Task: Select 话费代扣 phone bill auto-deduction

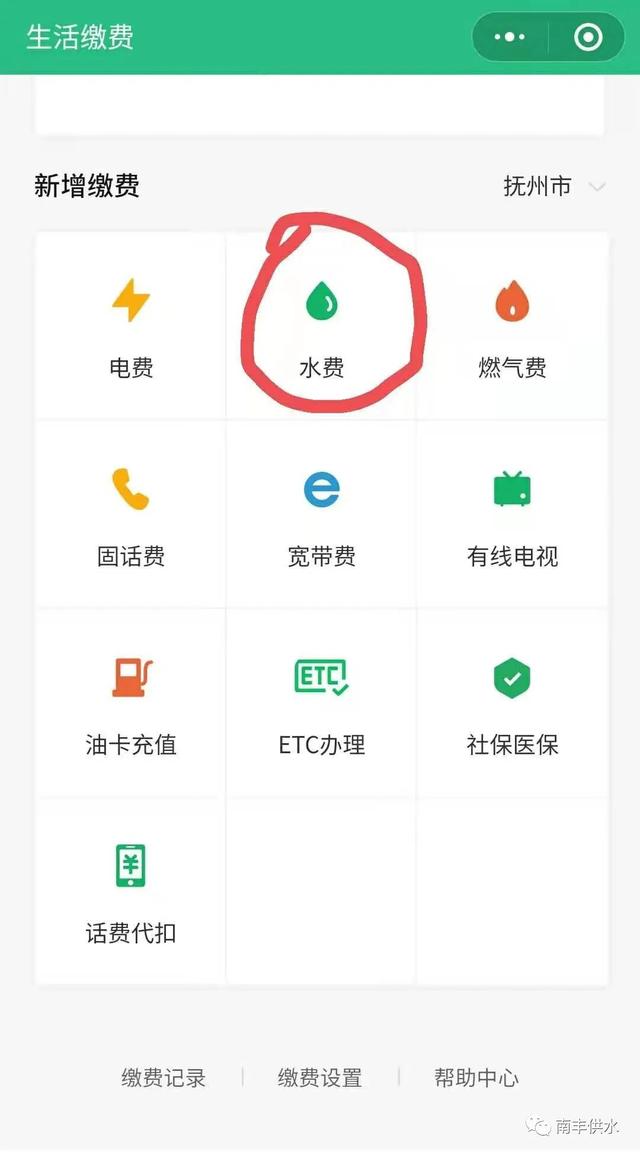Action: (x=131, y=891)
